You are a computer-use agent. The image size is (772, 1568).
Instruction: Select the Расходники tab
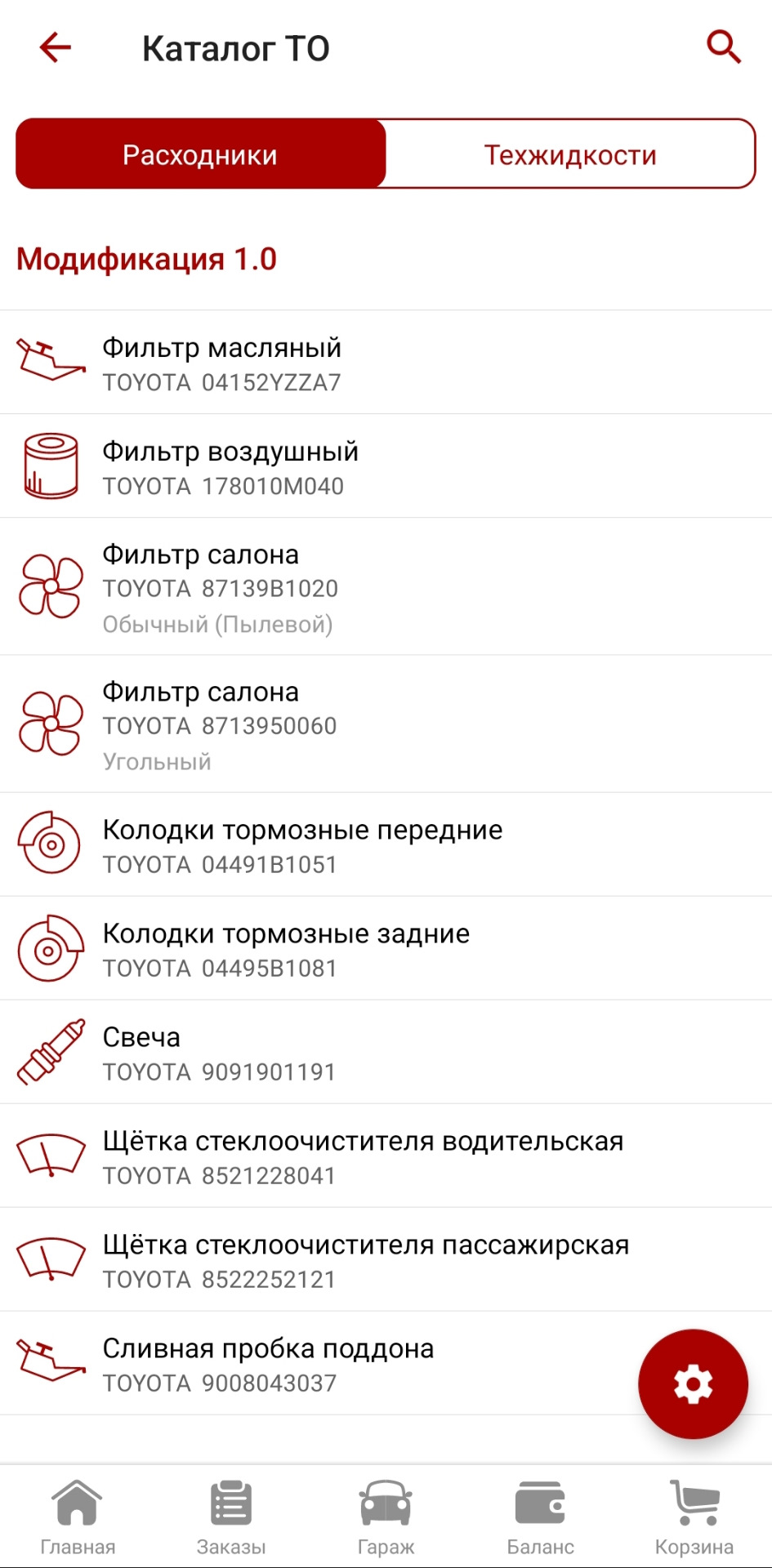pos(200,154)
